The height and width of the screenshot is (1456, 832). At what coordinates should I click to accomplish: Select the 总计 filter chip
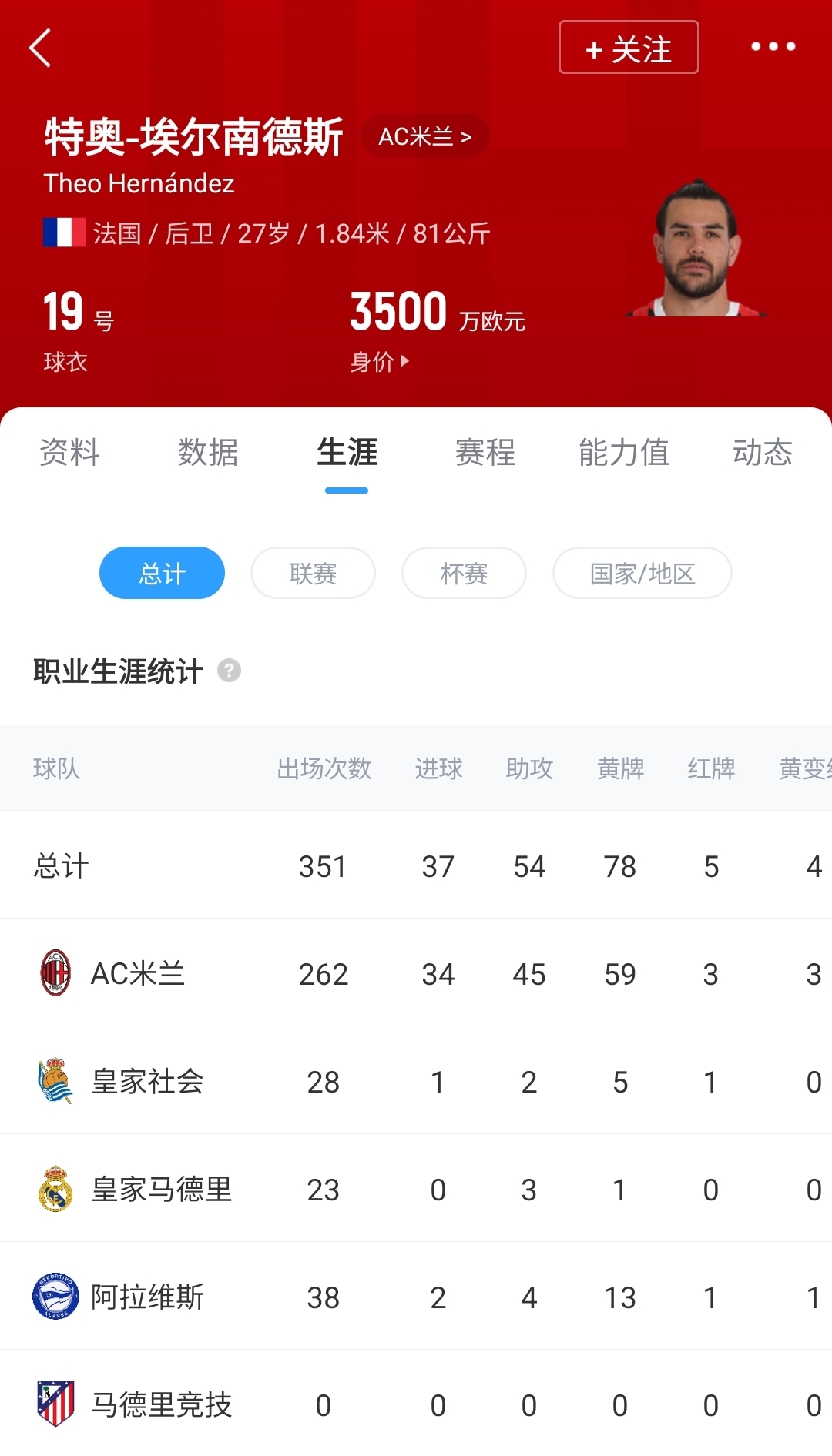coord(162,573)
